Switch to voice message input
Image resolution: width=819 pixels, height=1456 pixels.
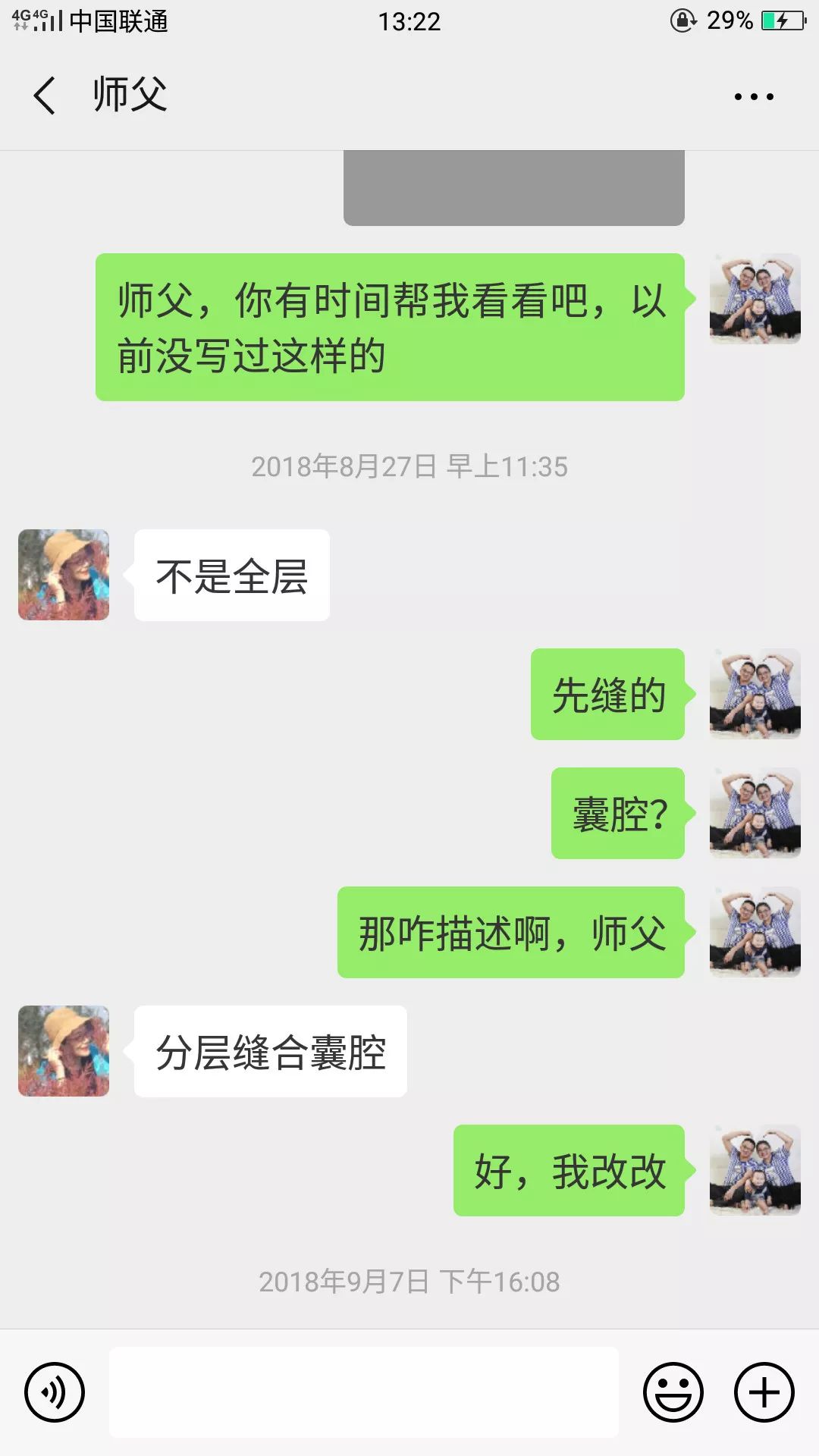tap(55, 1392)
